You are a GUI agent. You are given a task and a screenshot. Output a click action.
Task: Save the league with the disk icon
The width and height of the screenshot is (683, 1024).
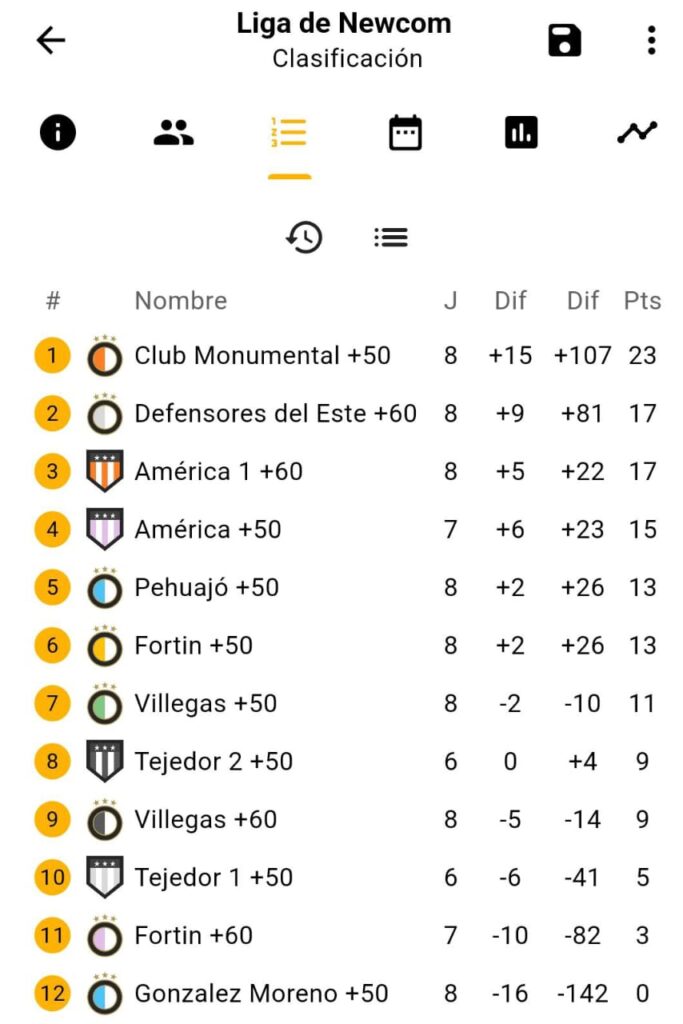(565, 40)
